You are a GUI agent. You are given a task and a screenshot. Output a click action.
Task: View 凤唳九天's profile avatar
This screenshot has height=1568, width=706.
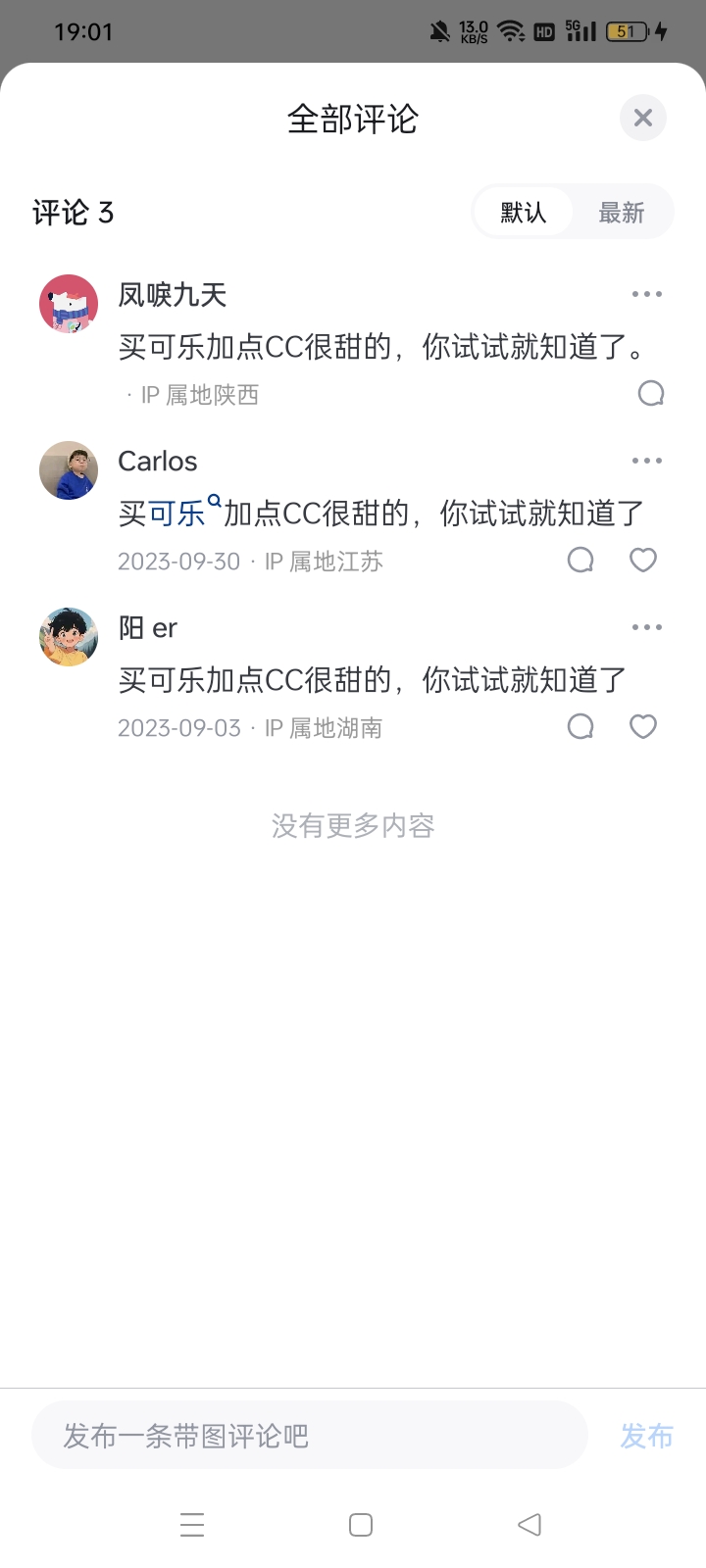tap(69, 304)
